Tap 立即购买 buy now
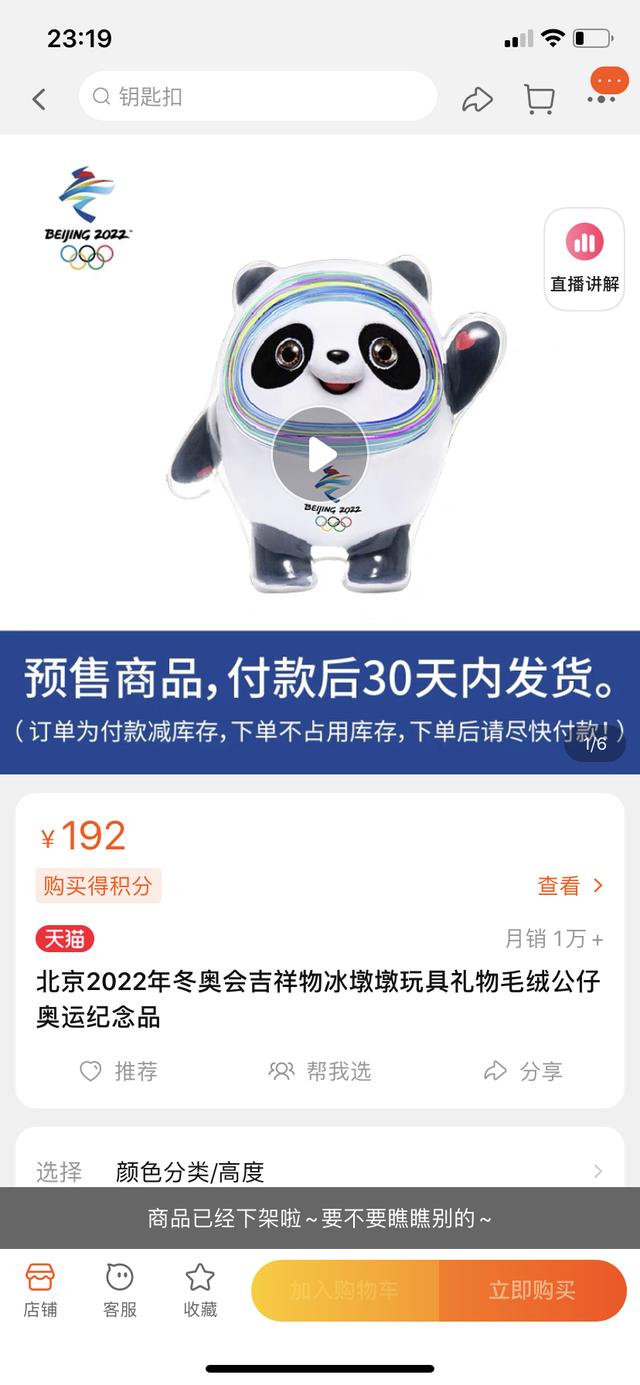Screen dimensions: 640x1385 (532, 1290)
